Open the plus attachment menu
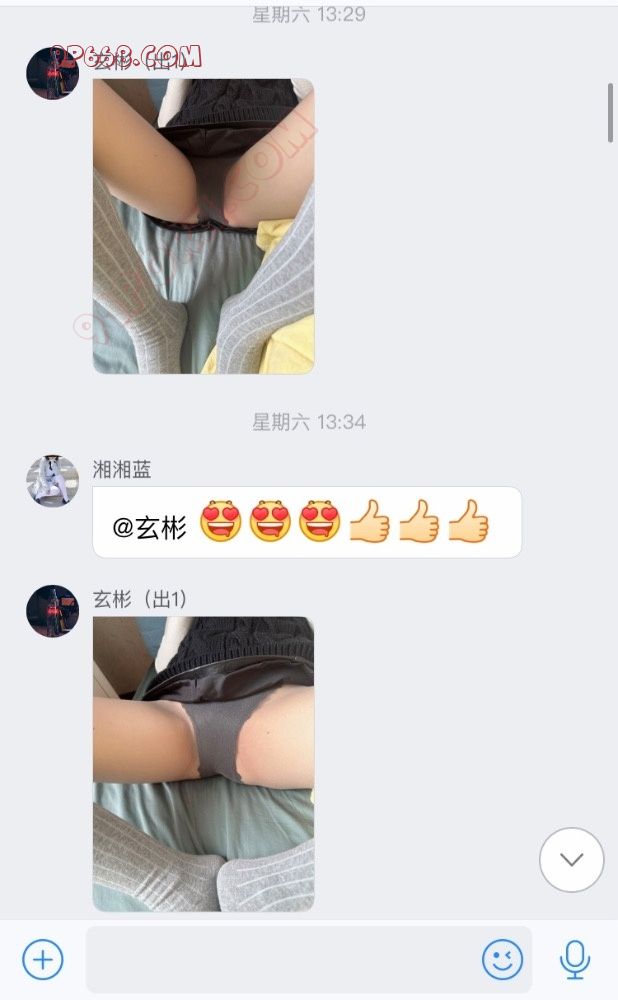 pyautogui.click(x=43, y=960)
